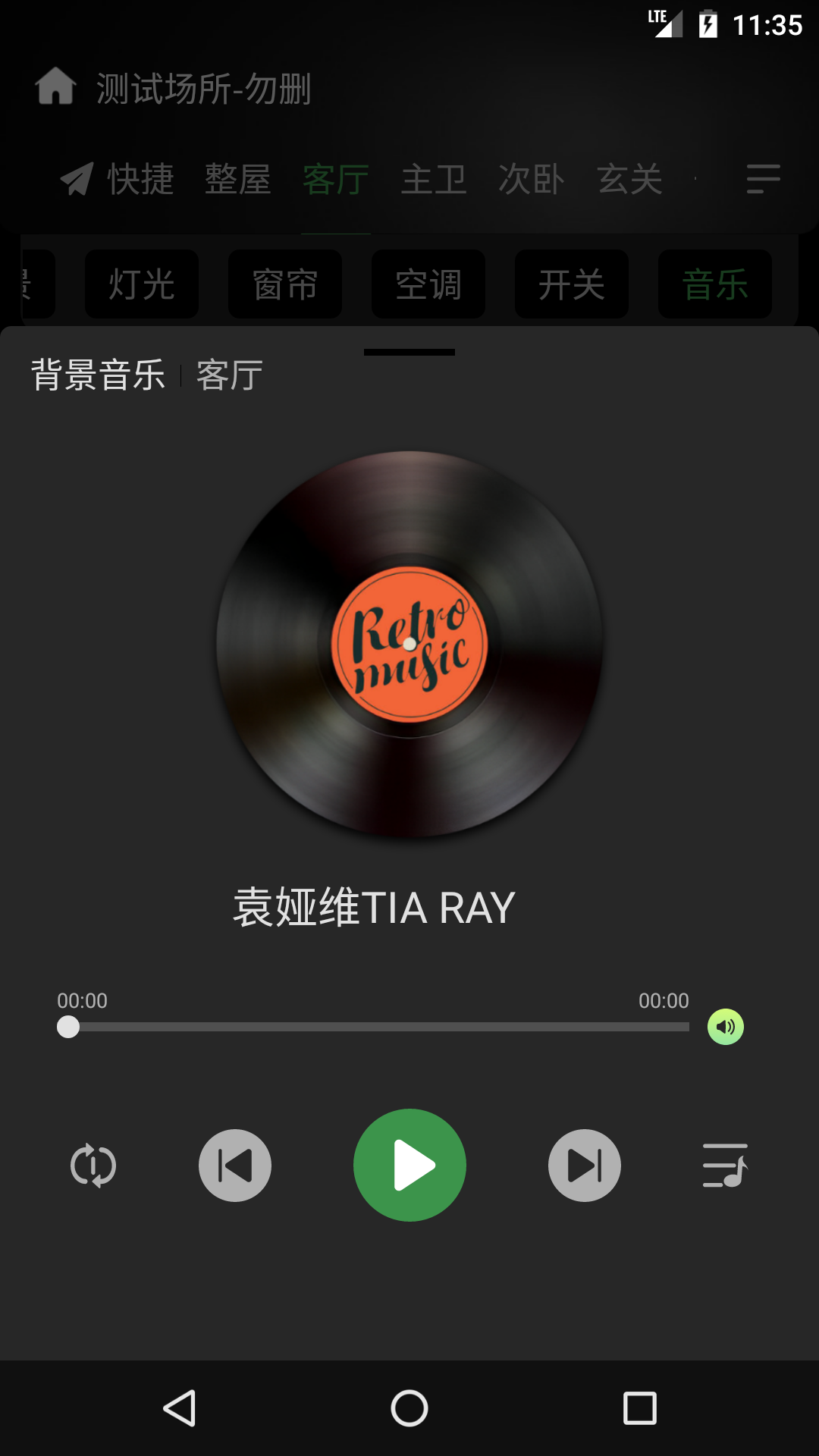The width and height of the screenshot is (819, 1456).
Task: Toggle the 开关 category filter
Action: point(571,284)
